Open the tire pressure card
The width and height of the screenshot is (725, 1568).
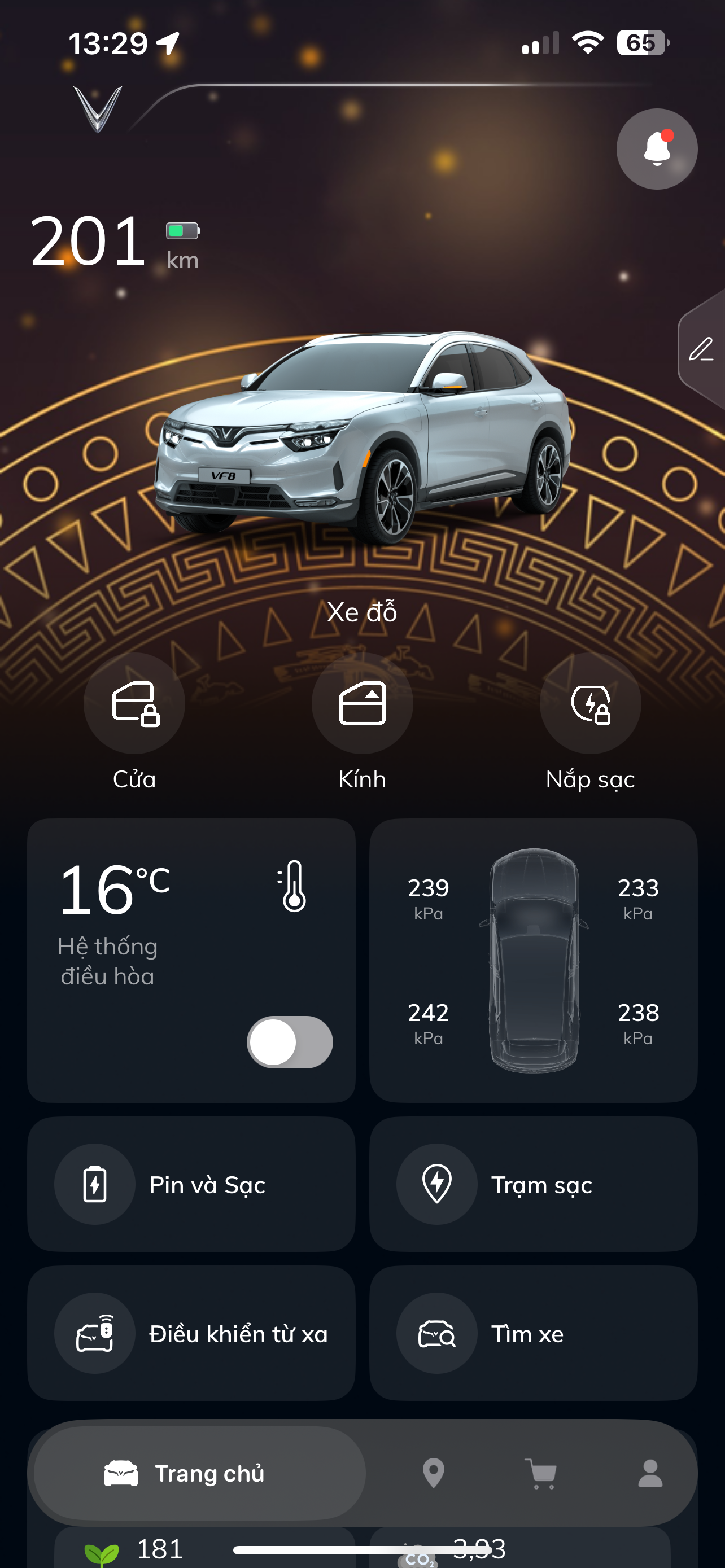533,960
